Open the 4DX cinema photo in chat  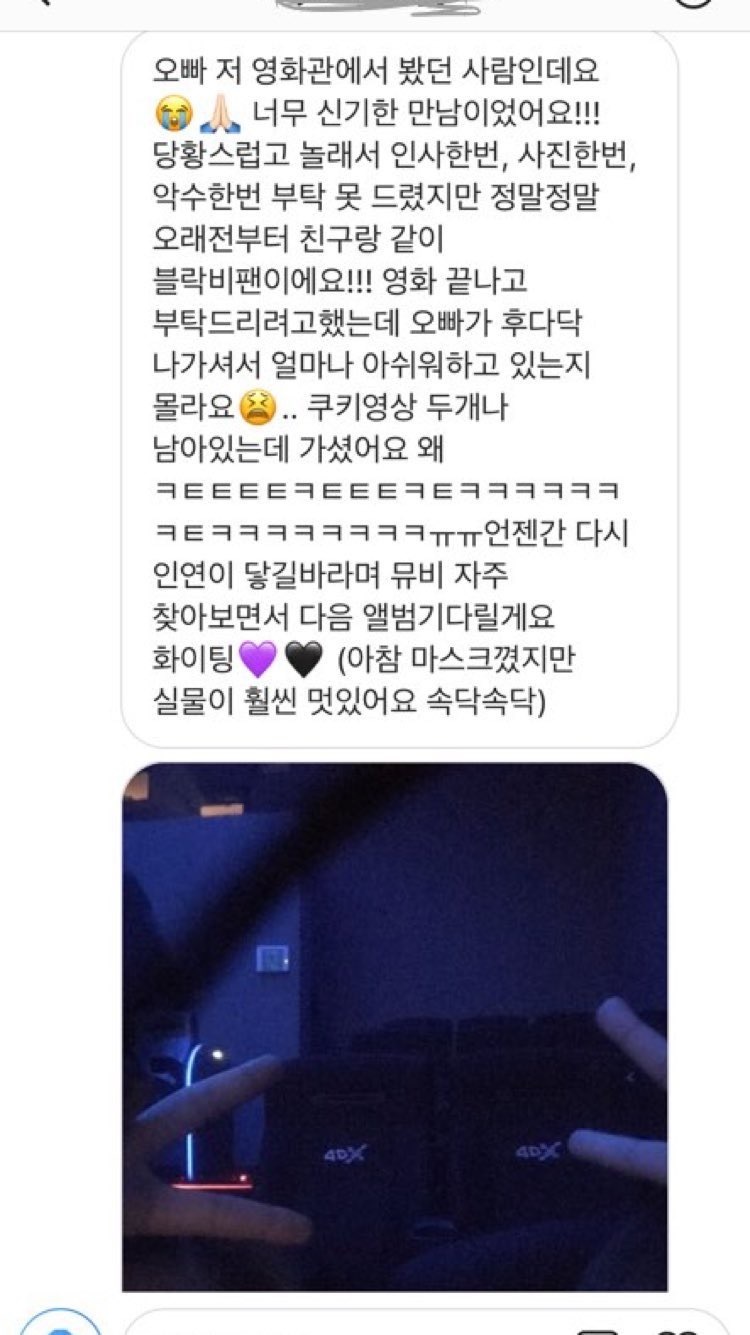(x=394, y=1026)
